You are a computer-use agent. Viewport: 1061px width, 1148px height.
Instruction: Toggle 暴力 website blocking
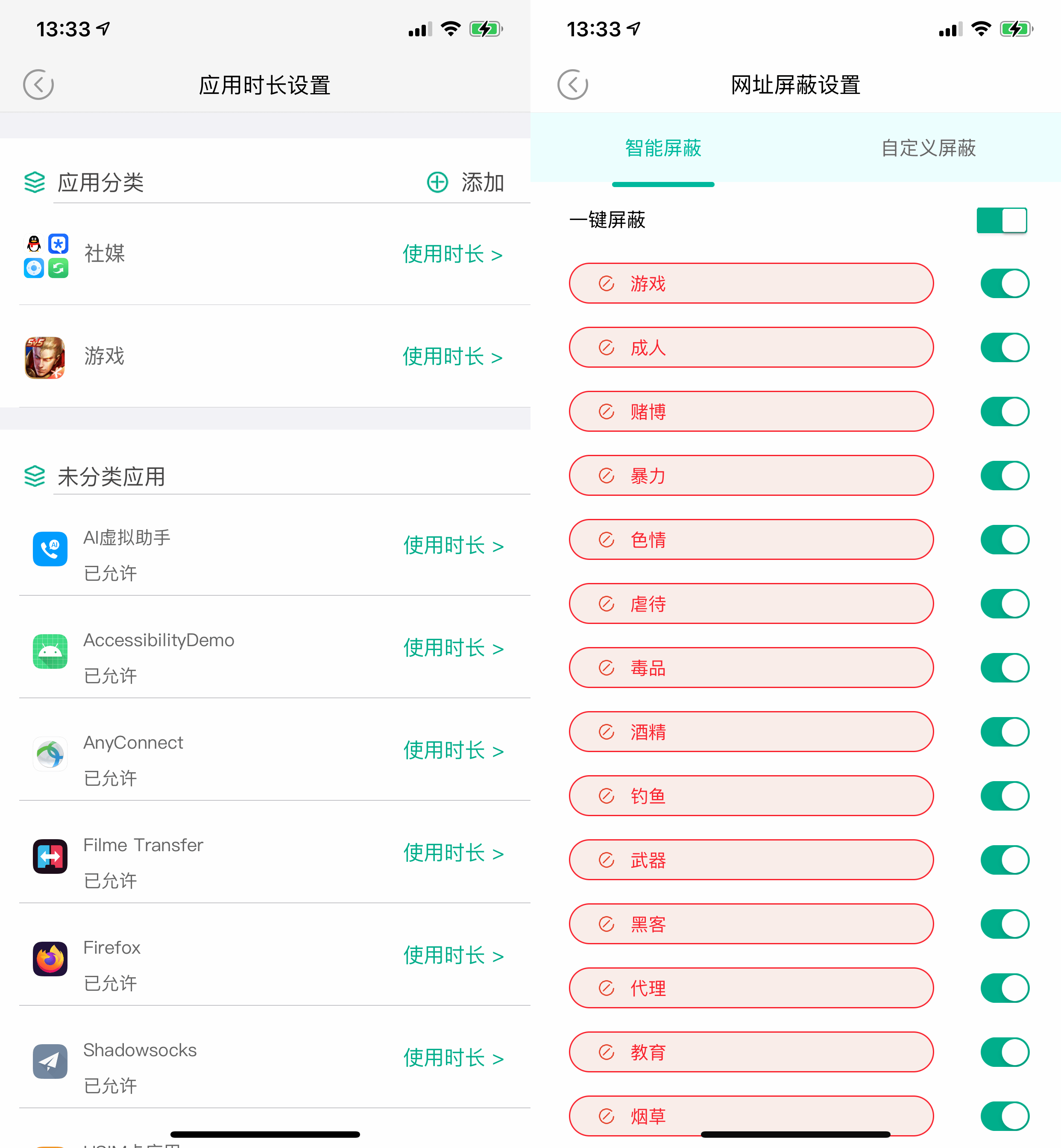[1005, 476]
